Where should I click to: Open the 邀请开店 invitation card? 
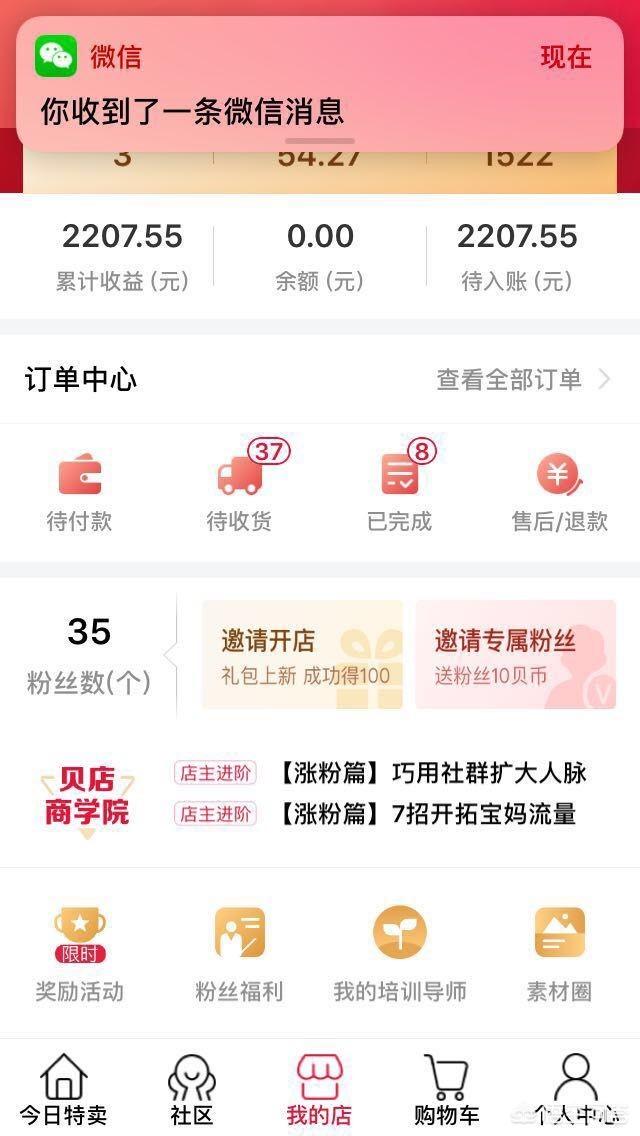tap(302, 655)
